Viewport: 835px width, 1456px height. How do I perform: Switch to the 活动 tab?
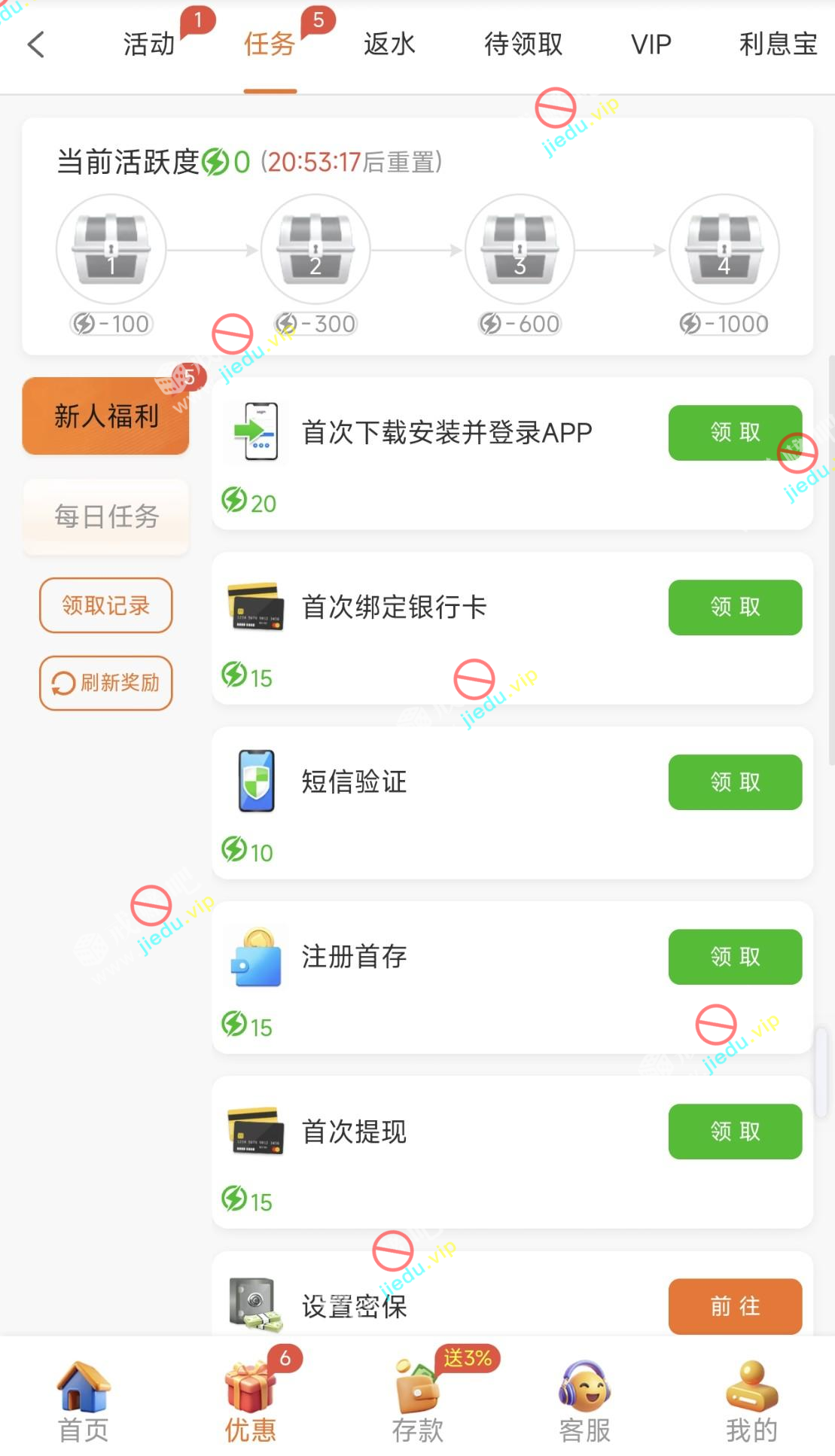point(149,44)
